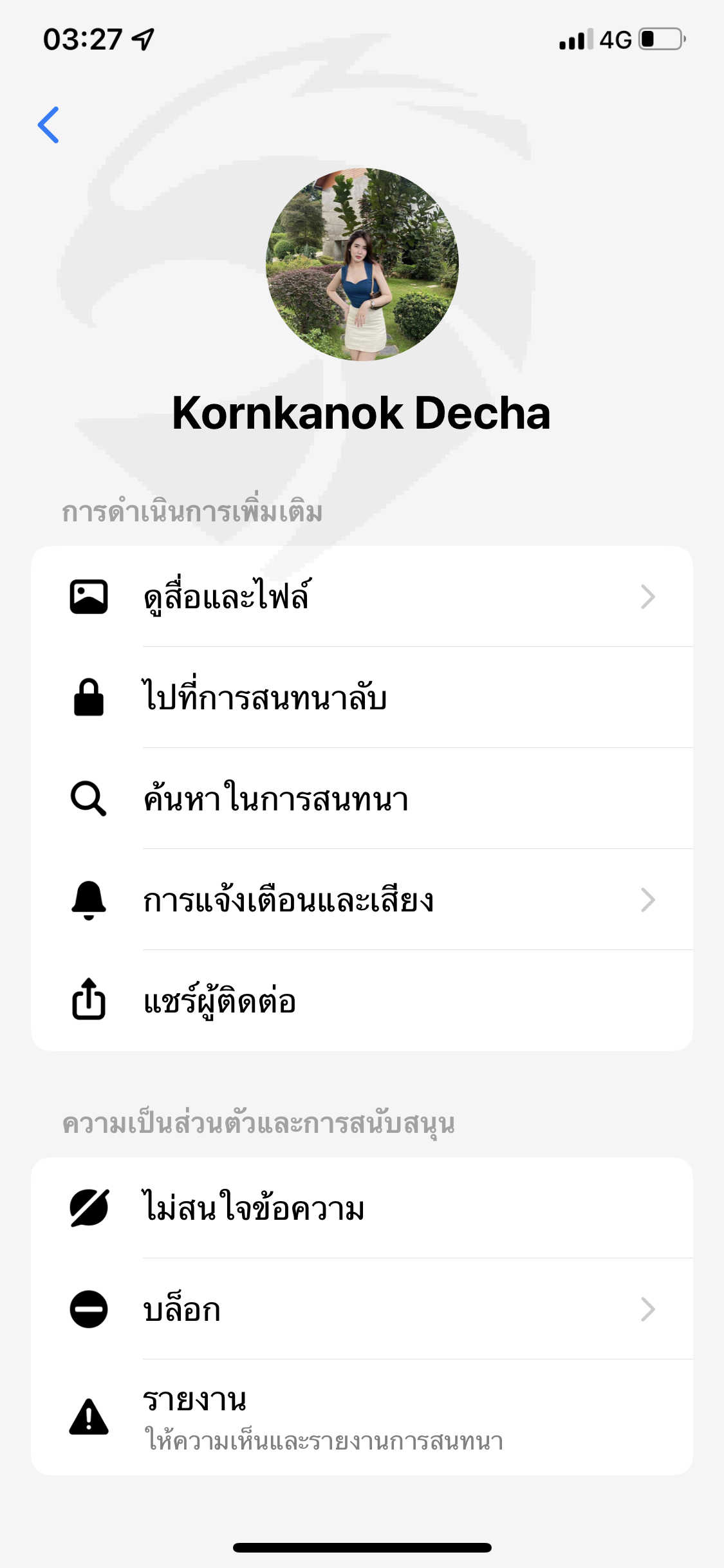The image size is (724, 1568).
Task: Select ไปที่การสนทนาลับ (secret conversation)
Action: tap(362, 698)
